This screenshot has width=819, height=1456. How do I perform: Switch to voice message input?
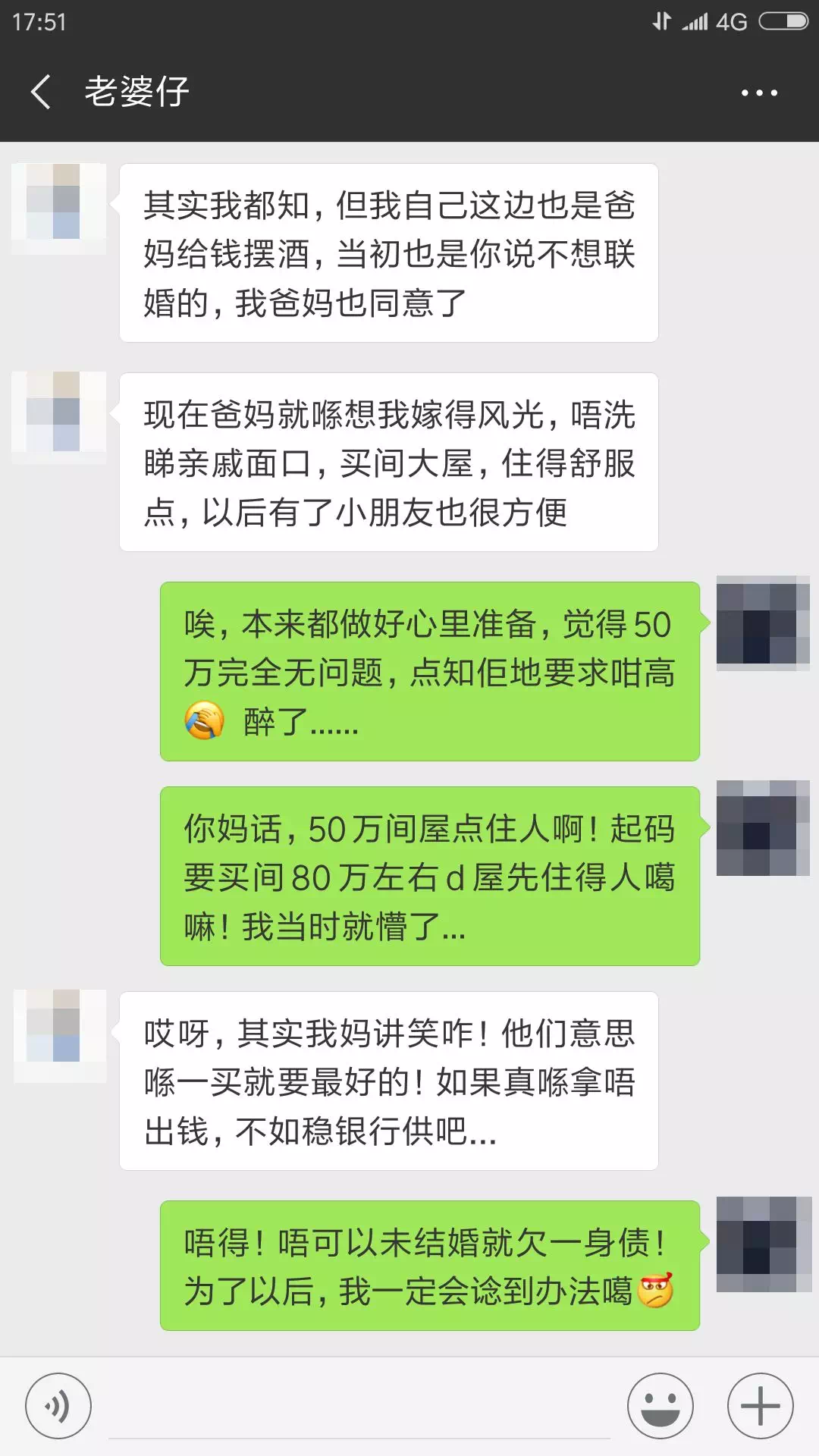click(58, 1406)
